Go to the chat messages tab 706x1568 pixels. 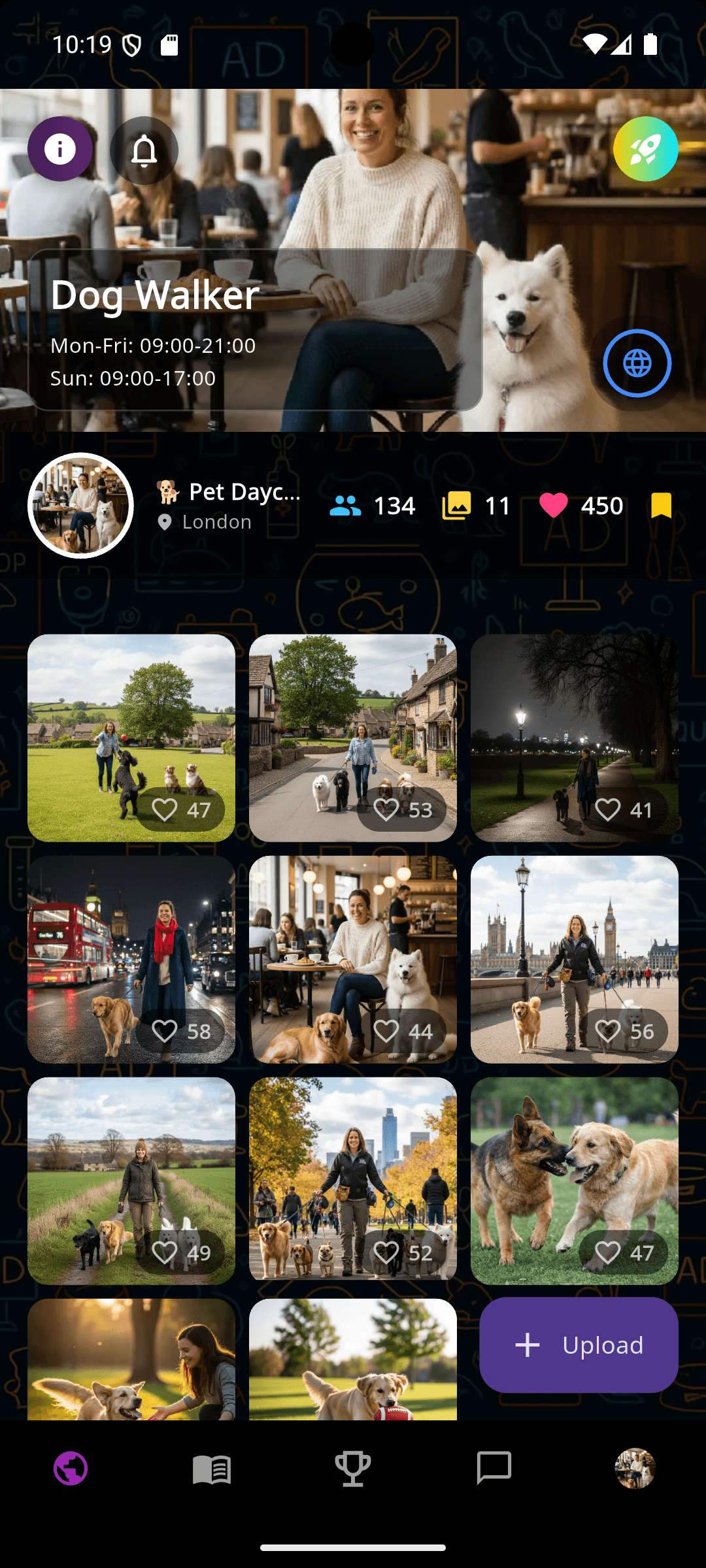point(494,1469)
